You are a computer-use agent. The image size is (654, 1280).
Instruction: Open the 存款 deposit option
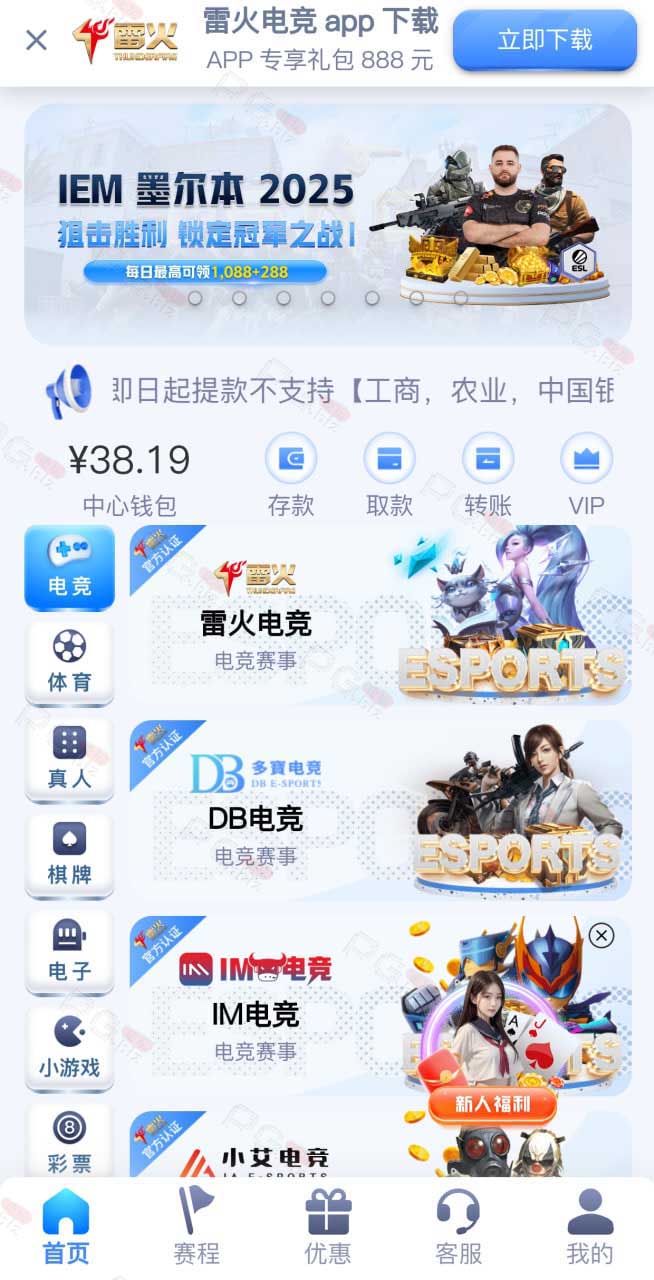tap(291, 475)
